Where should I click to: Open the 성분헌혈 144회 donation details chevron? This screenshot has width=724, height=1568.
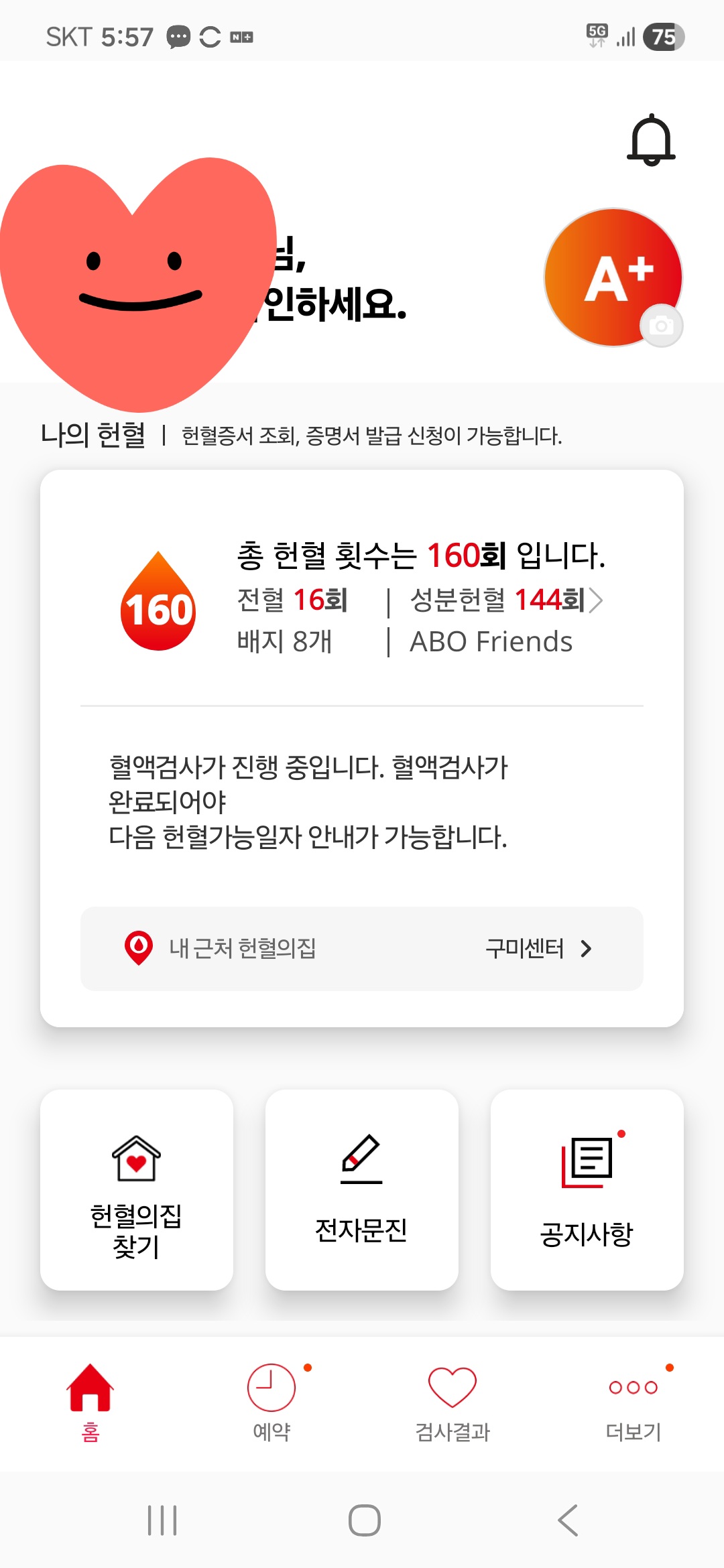pyautogui.click(x=595, y=600)
